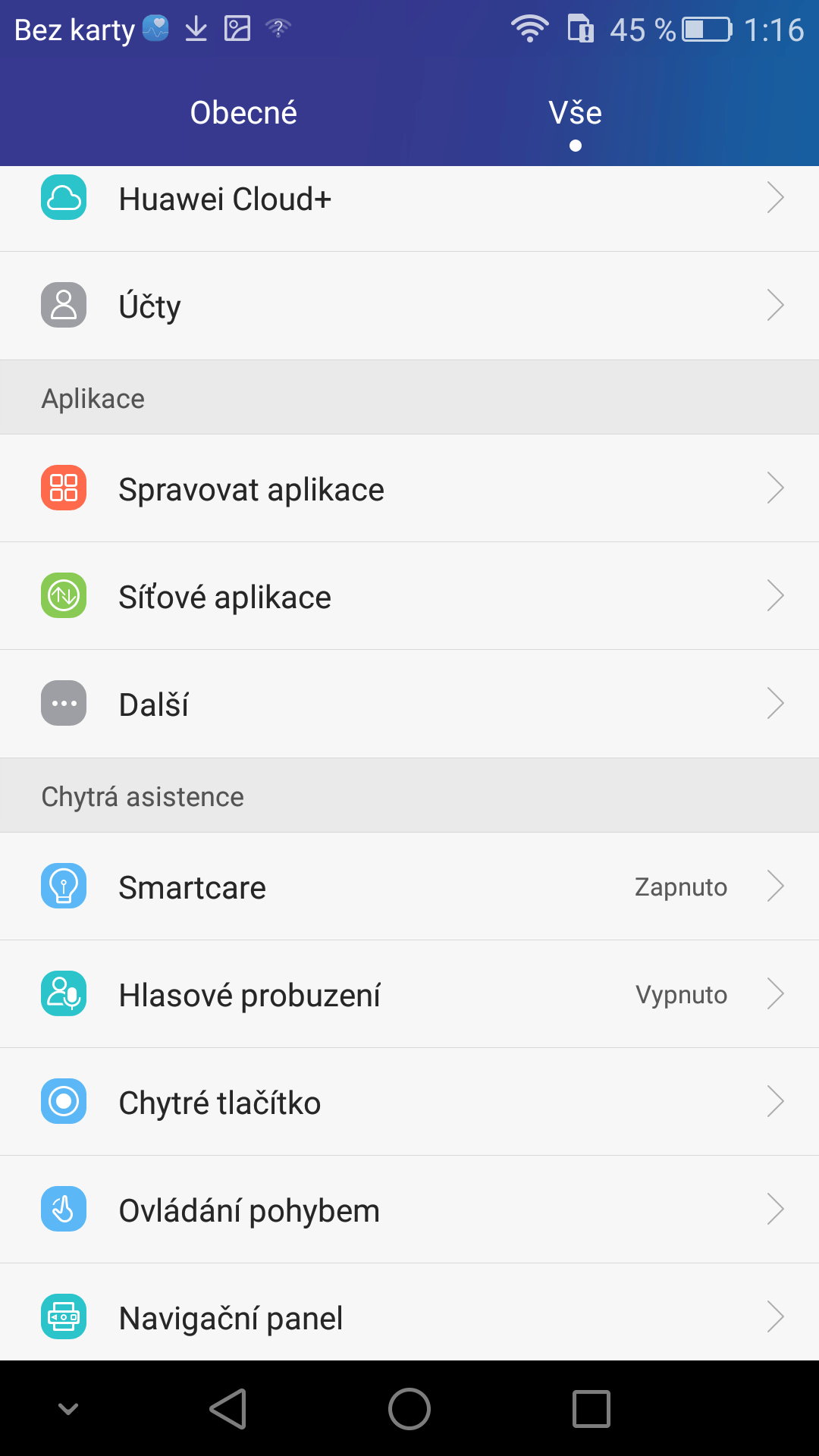Open Smartcare settings
This screenshot has width=819, height=1456.
point(409,886)
